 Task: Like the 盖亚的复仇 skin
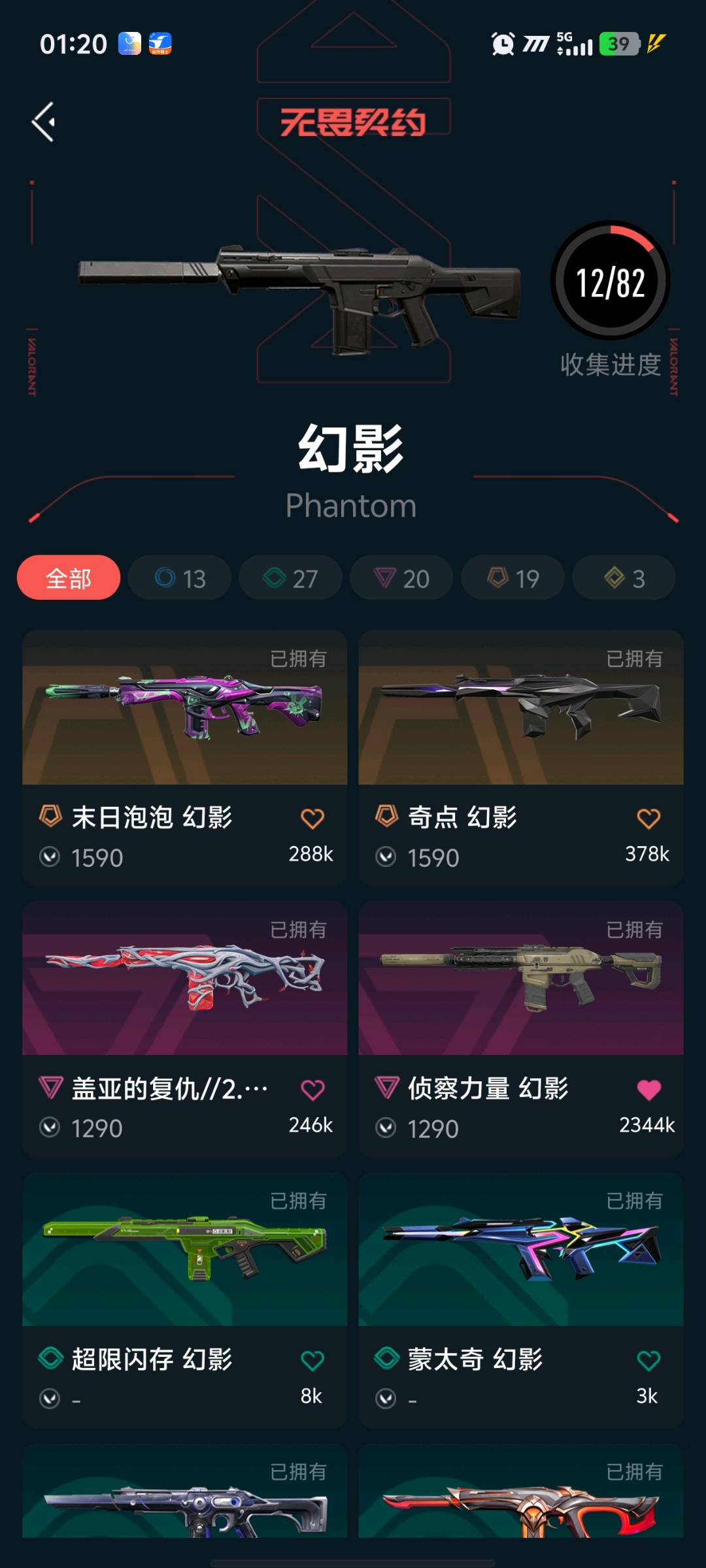(x=312, y=1090)
